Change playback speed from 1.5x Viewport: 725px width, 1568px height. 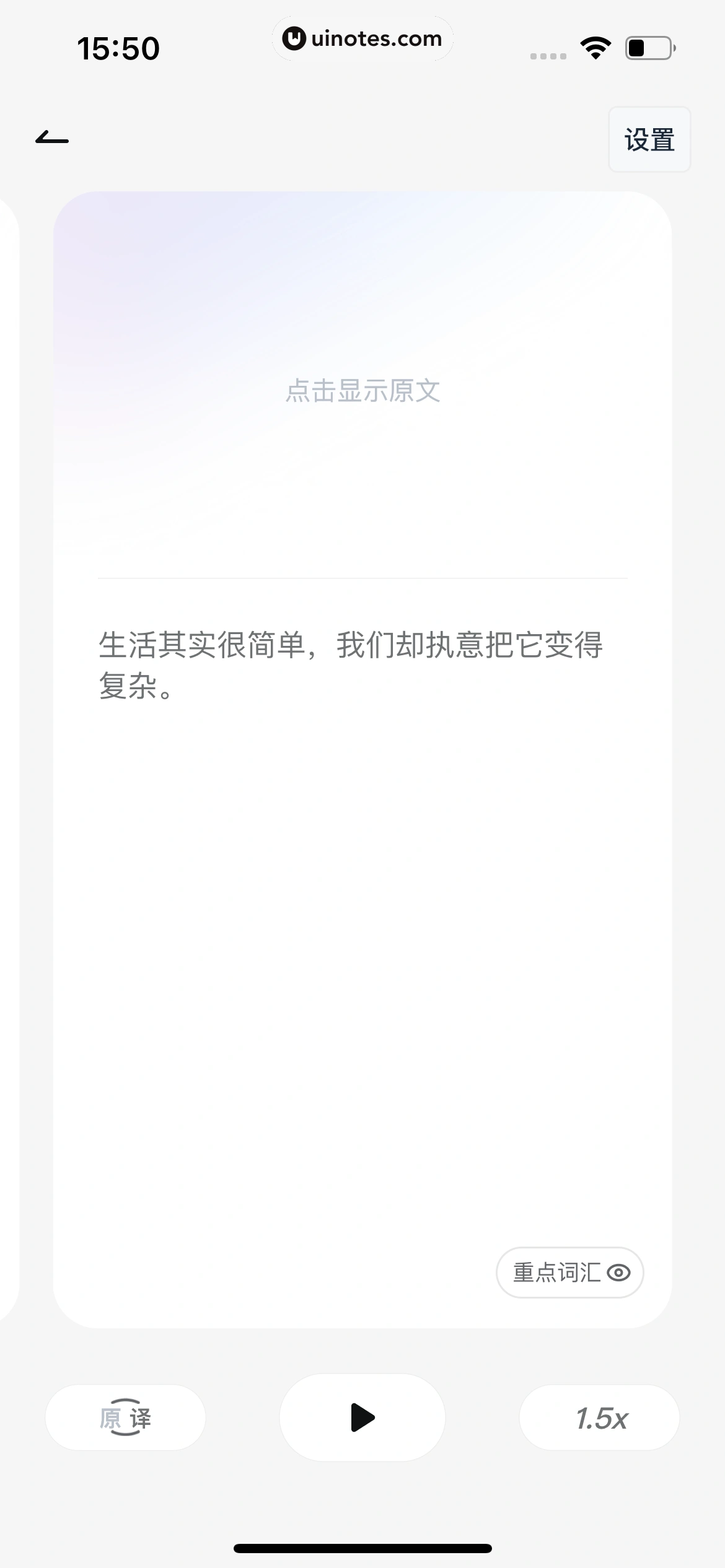[x=599, y=1418]
